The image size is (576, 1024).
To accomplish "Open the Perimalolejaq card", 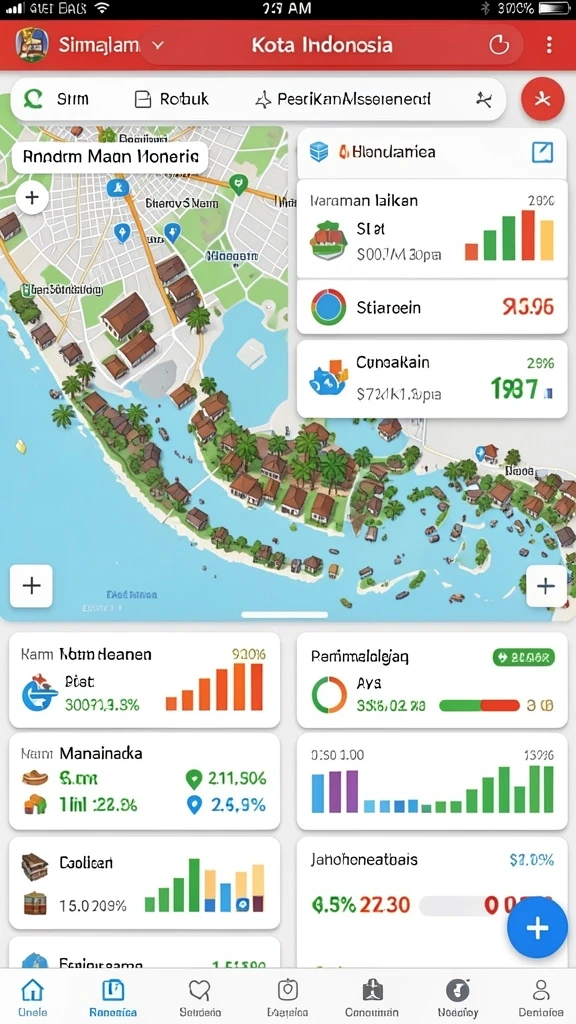I will pos(432,680).
